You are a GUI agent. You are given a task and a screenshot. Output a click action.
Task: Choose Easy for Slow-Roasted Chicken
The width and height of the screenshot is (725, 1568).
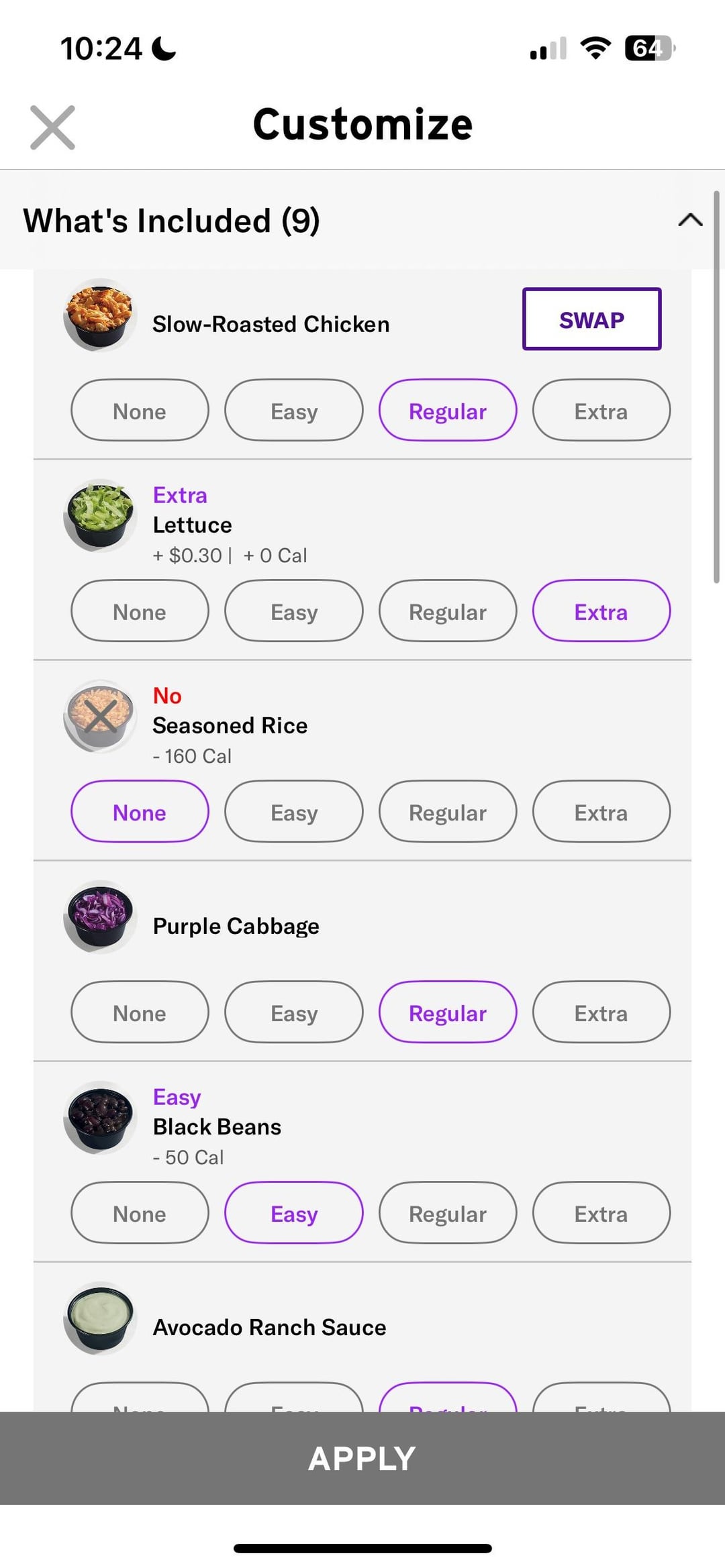(x=294, y=410)
